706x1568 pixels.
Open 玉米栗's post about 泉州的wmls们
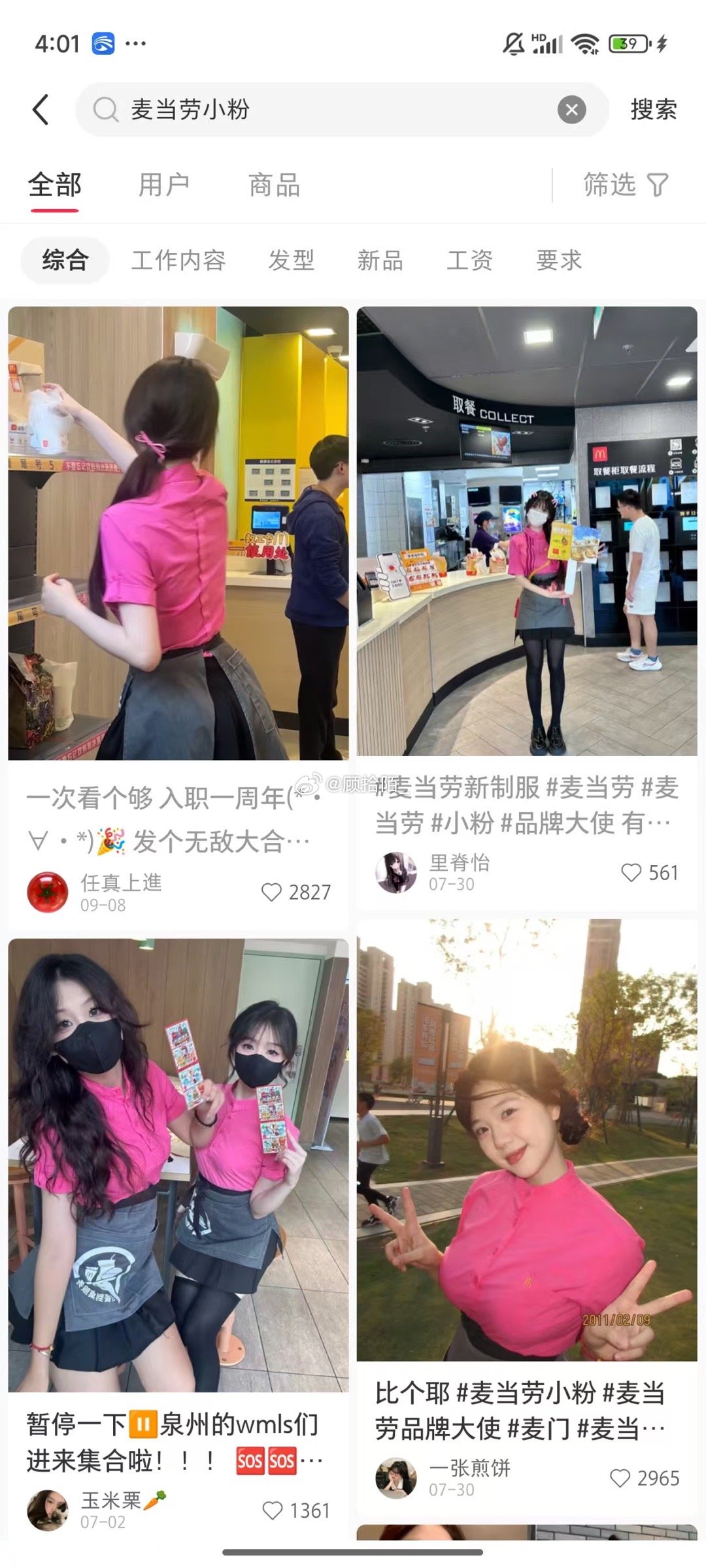(178, 1164)
